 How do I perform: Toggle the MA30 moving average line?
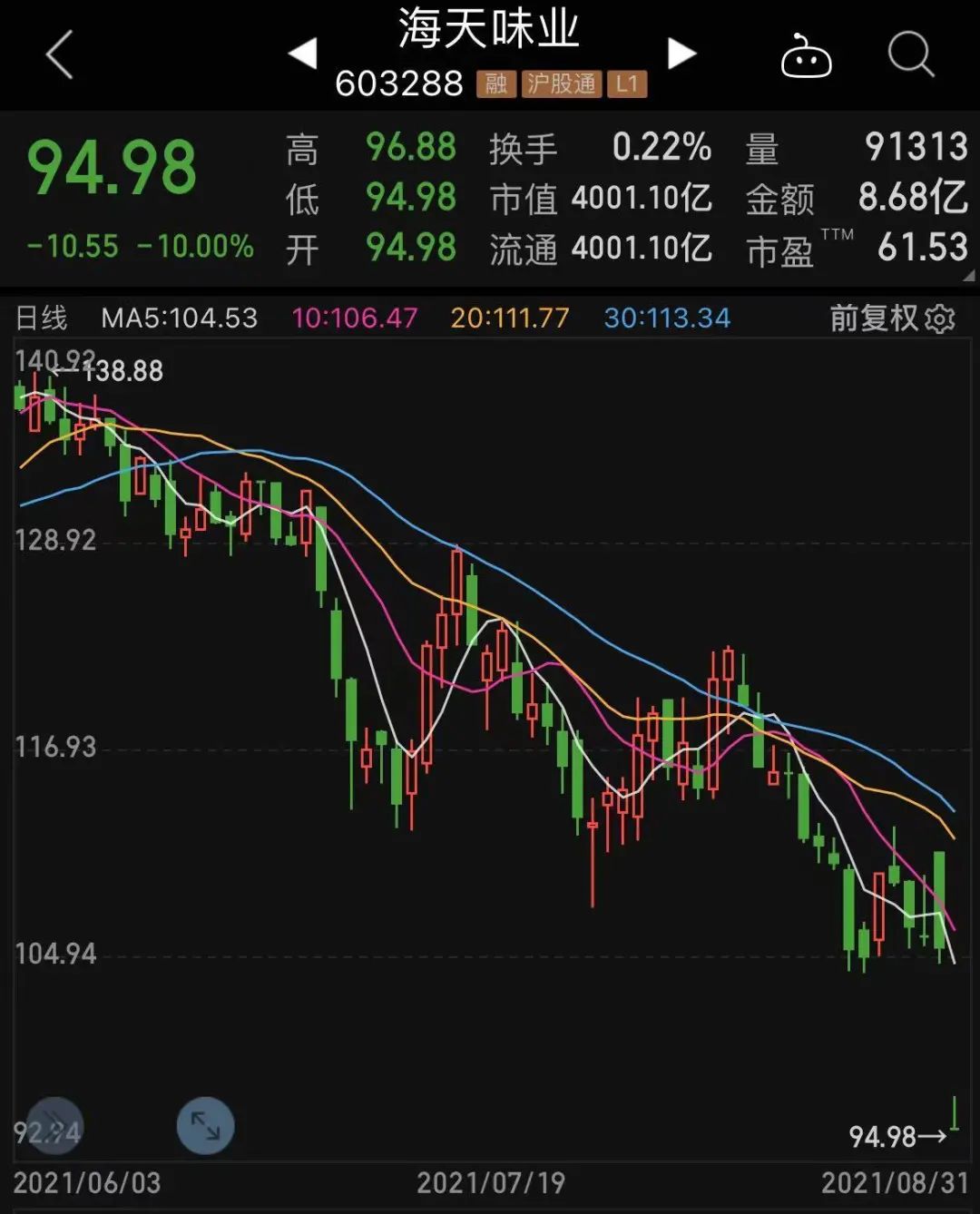pos(666,318)
